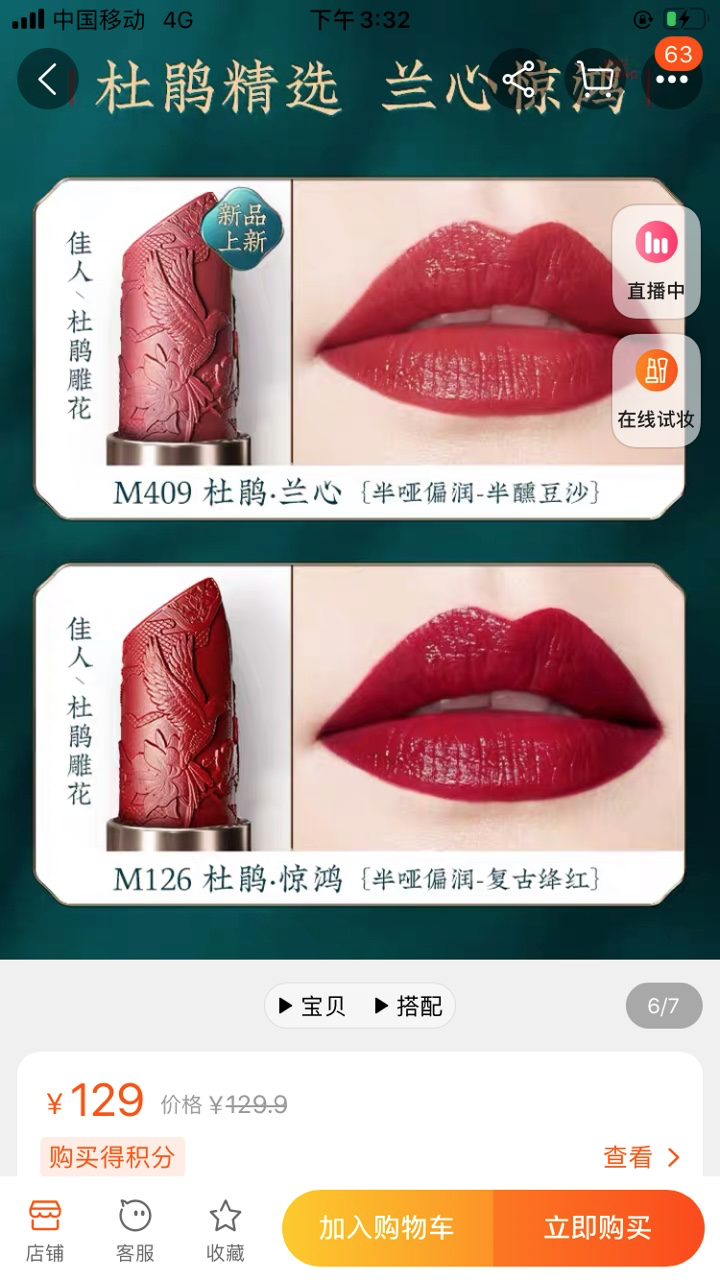Visit the 店铺 store page
The width and height of the screenshot is (720, 1280).
point(45,1231)
